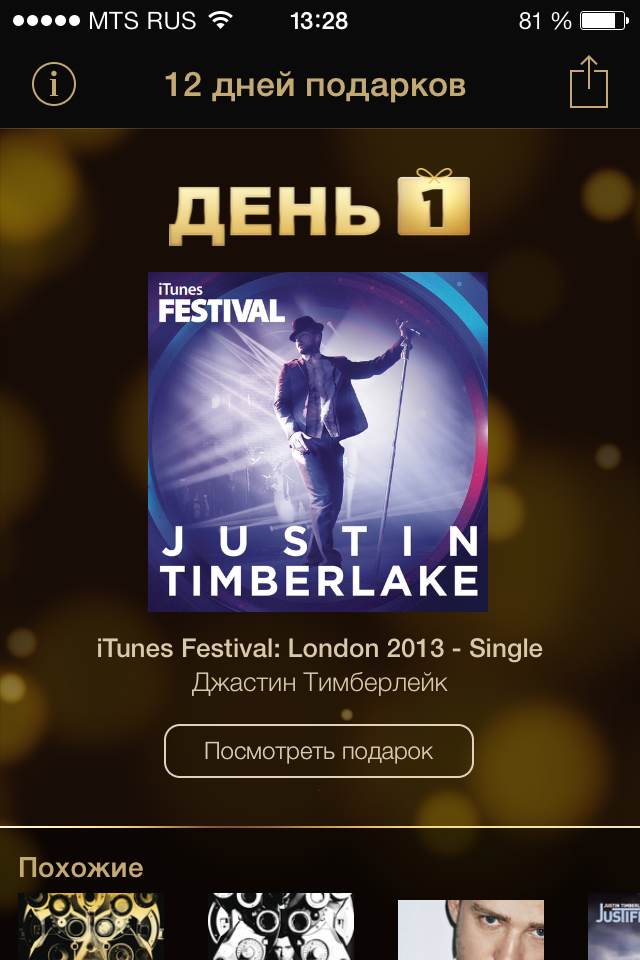Open the first similar album with golden cover
Image resolution: width=640 pixels, height=960 pixels.
point(91,927)
